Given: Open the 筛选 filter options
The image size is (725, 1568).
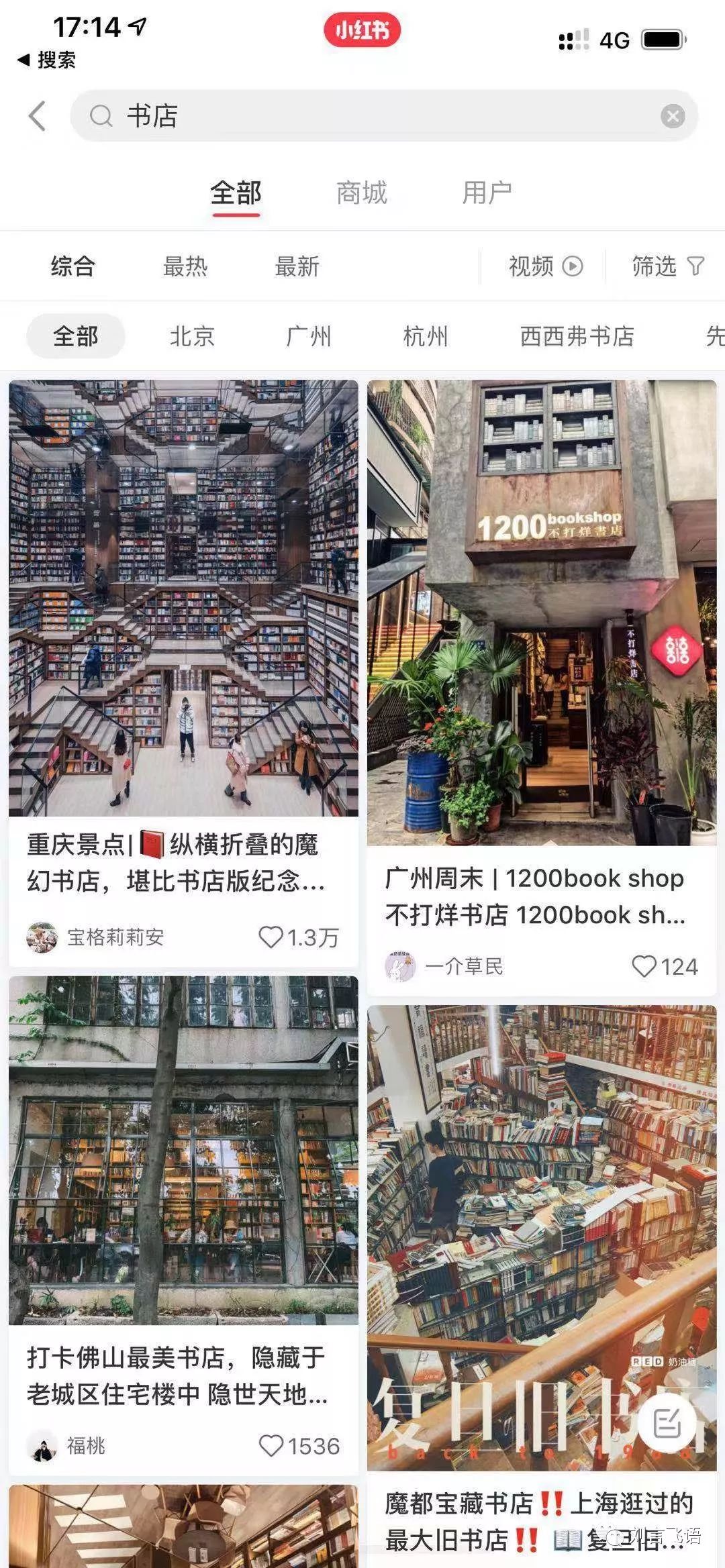Looking at the screenshot, I should point(668,266).
